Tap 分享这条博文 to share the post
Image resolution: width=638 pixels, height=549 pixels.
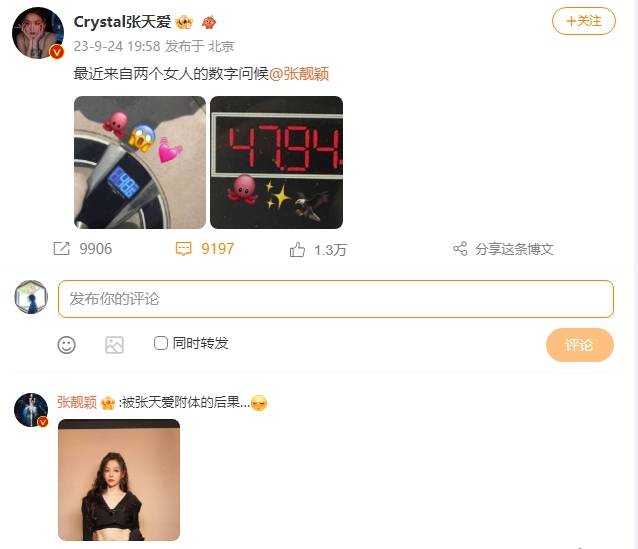503,249
